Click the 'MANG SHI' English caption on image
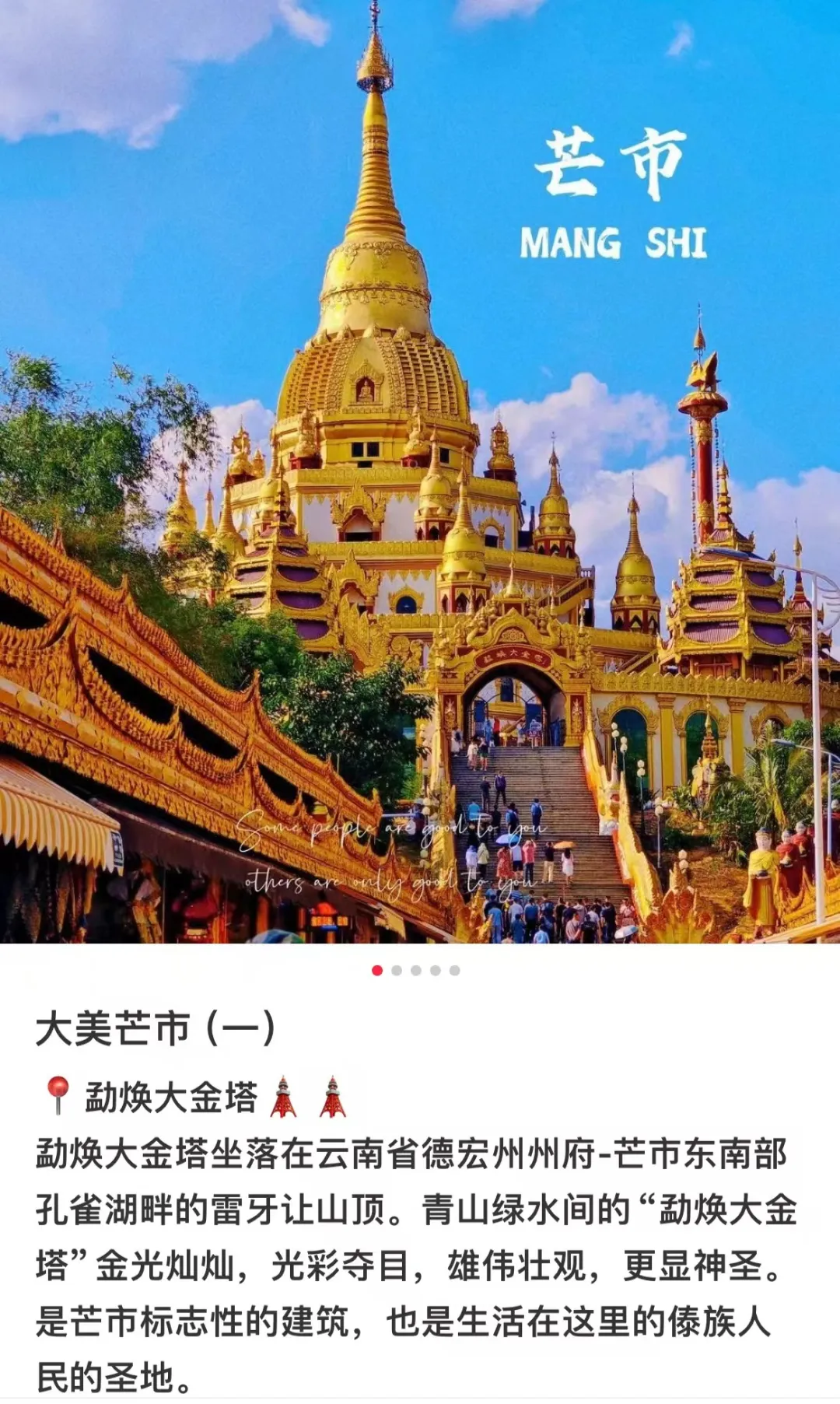 click(618, 243)
